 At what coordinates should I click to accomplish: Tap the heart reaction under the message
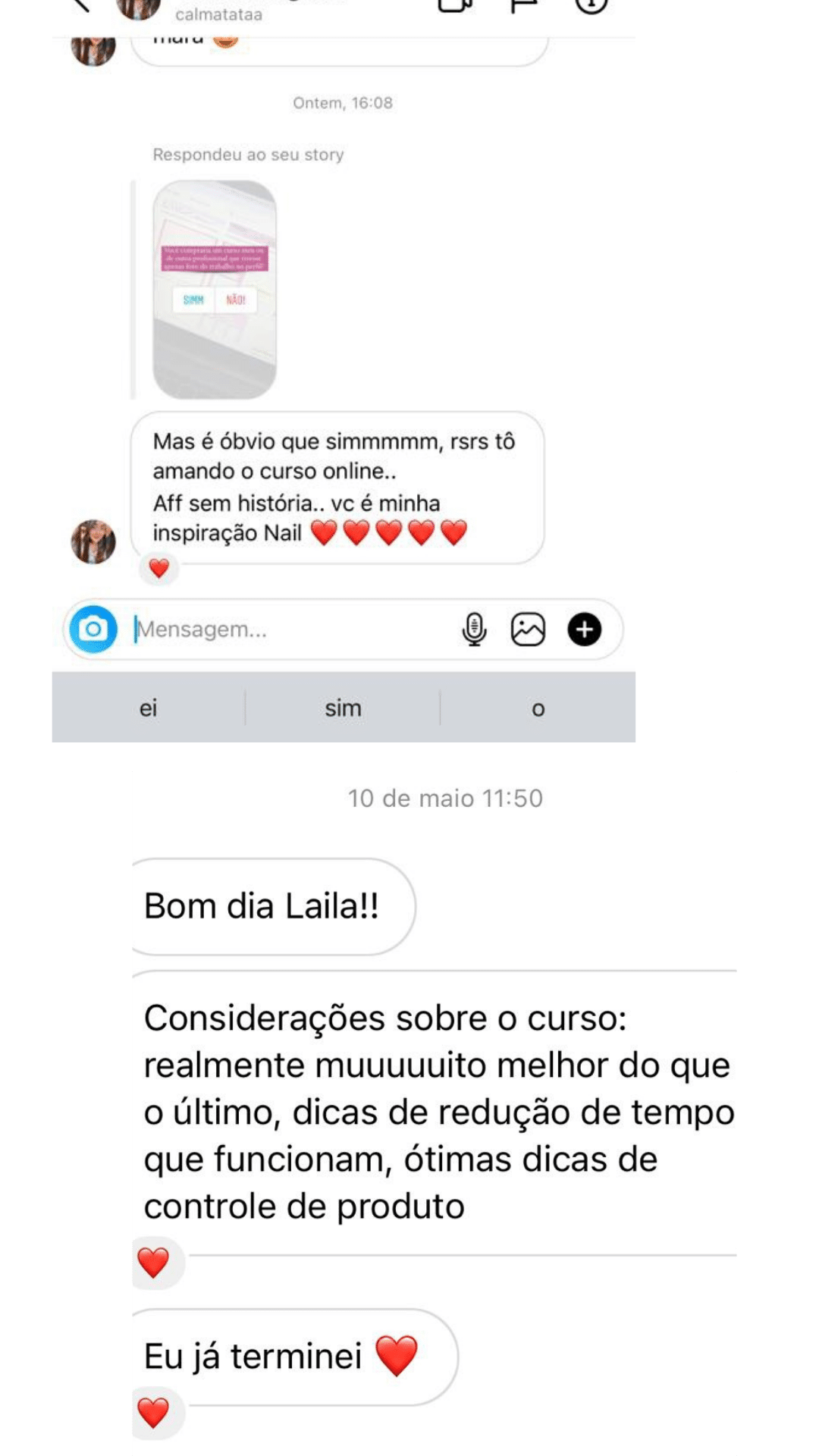[160, 566]
